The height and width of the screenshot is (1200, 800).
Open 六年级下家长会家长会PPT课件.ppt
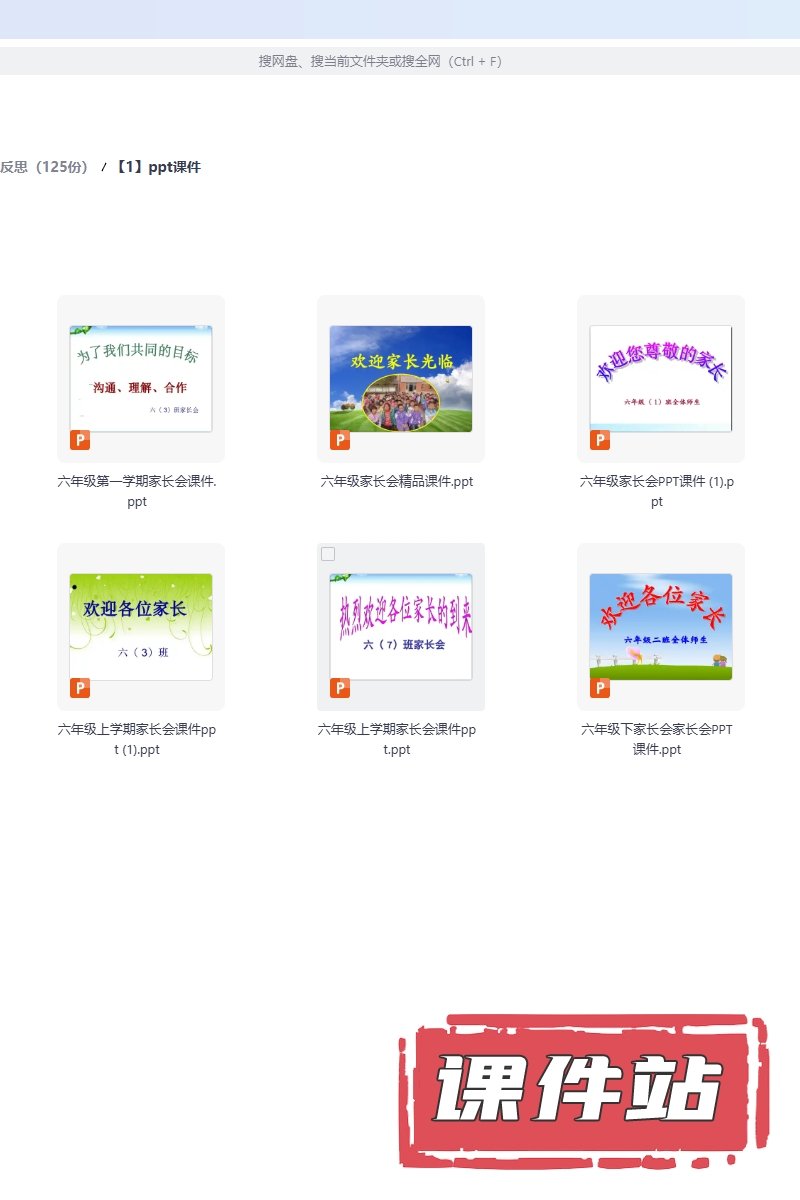click(661, 626)
